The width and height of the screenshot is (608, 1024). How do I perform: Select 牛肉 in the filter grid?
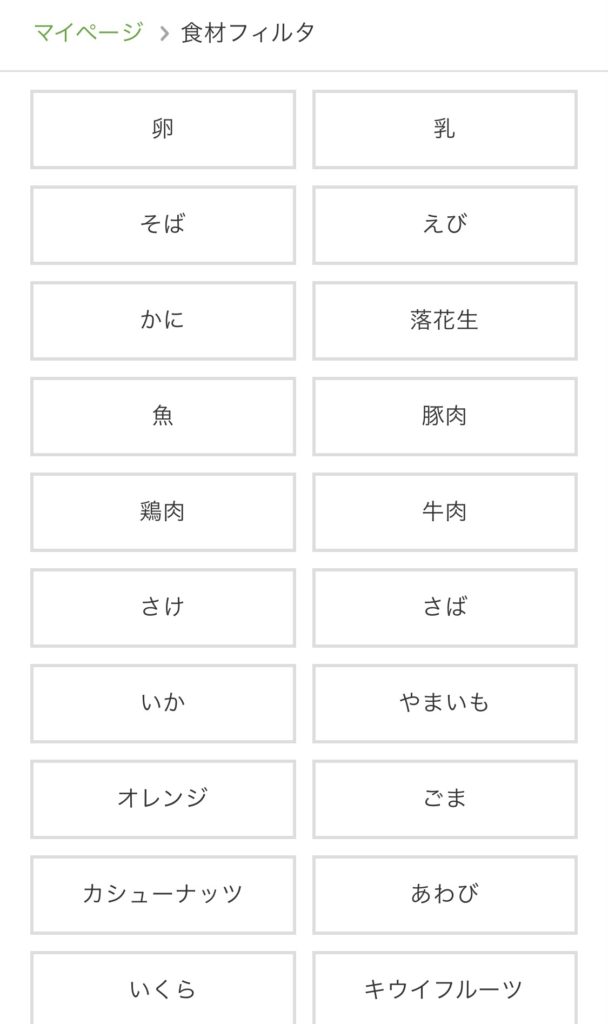tap(445, 512)
